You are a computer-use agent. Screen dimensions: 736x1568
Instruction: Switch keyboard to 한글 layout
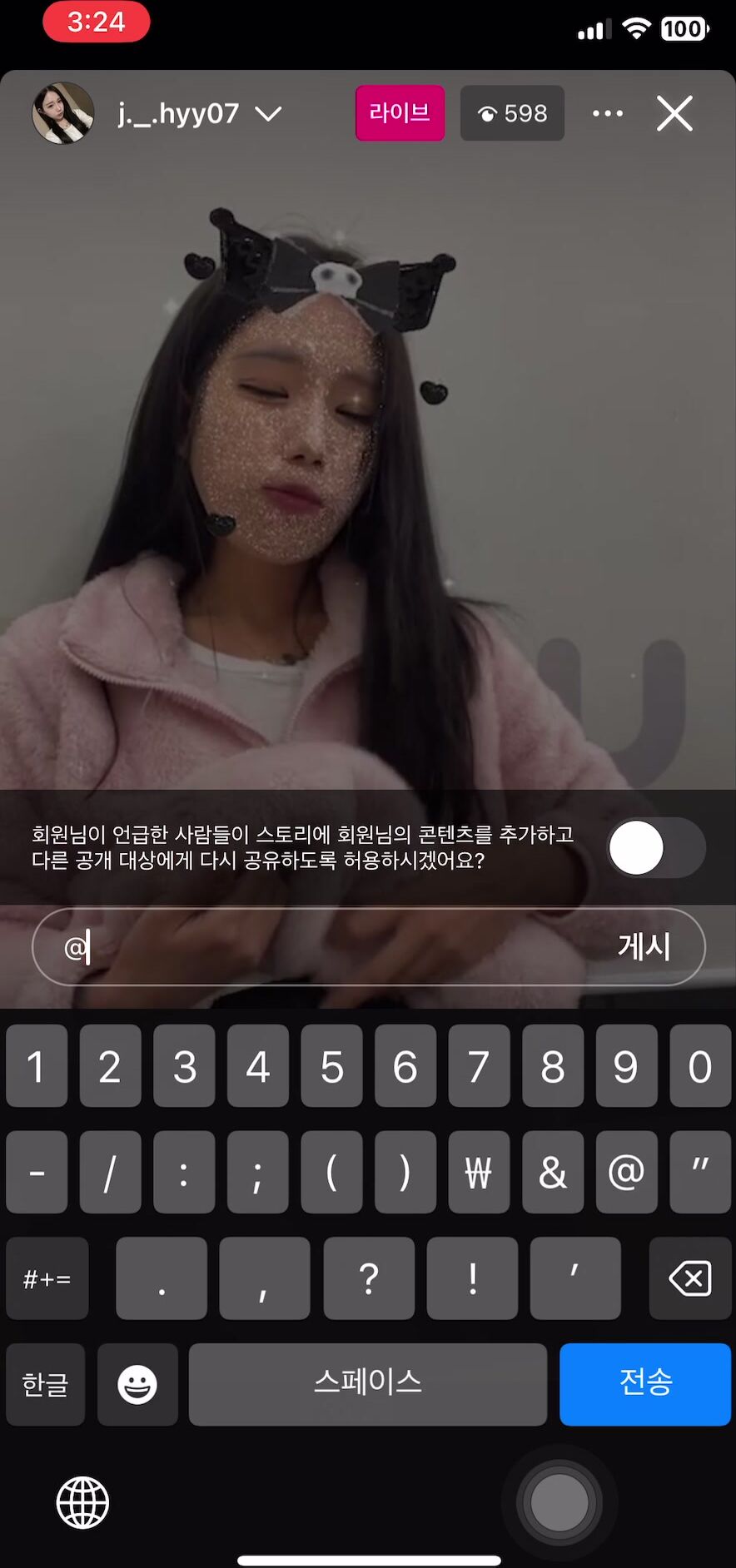[x=46, y=1384]
